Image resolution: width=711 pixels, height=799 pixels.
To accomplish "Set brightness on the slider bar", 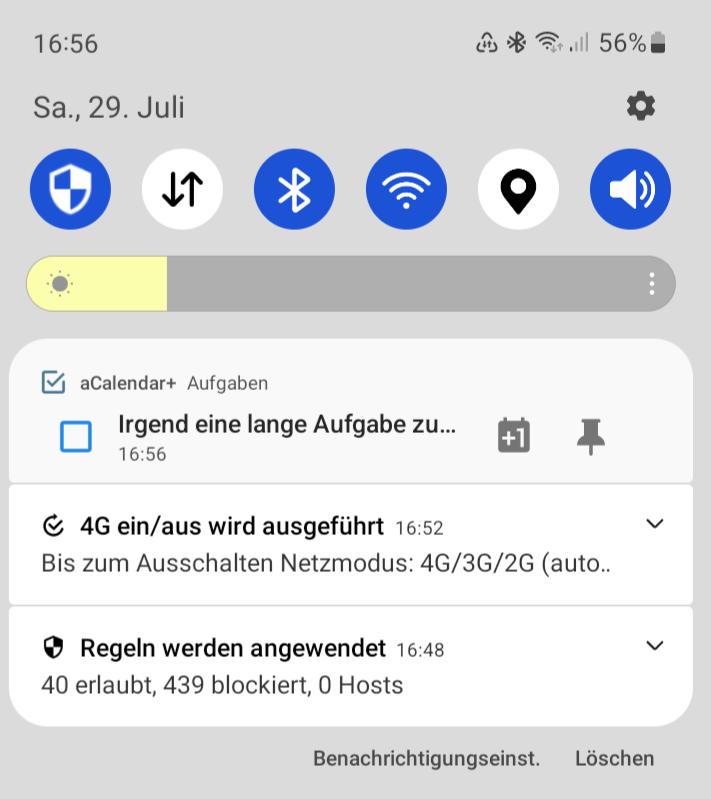I will 350,284.
